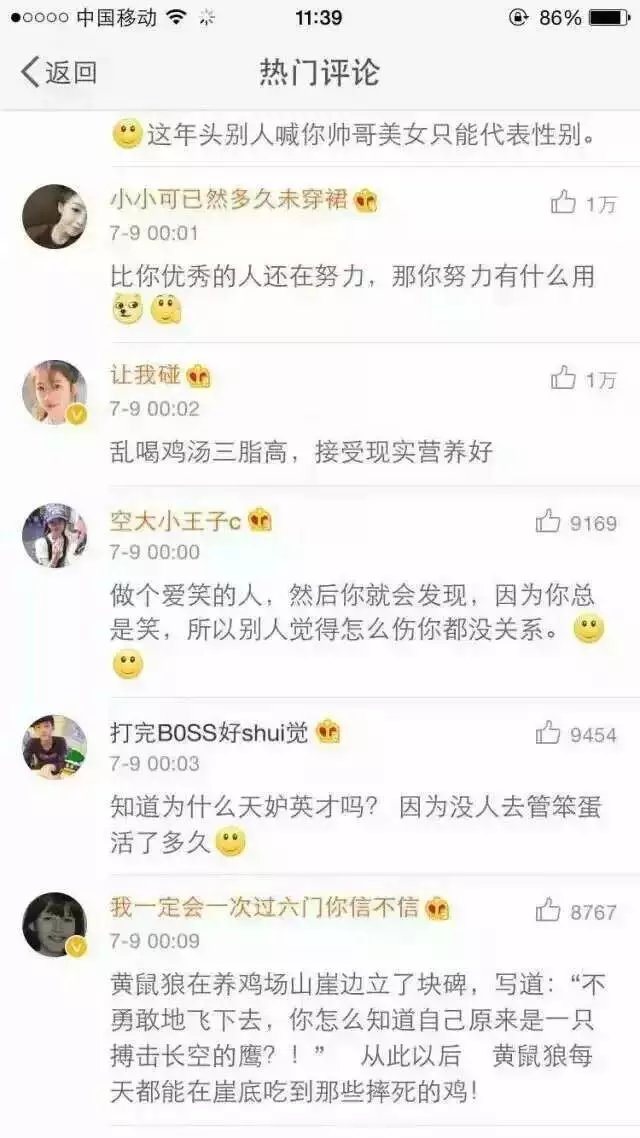Open the avatar of 我一定会一次过六门你信不信

point(54,924)
